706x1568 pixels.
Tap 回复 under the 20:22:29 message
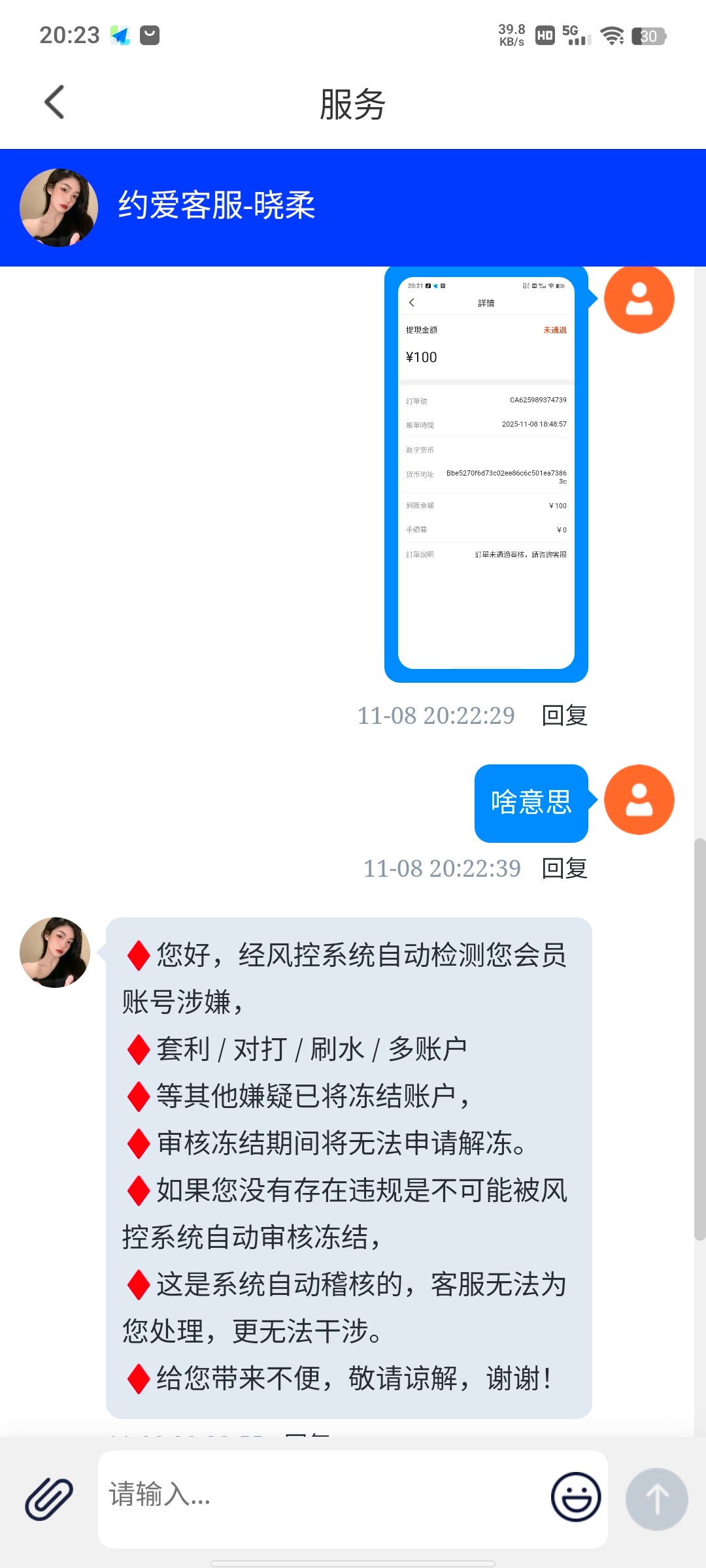(565, 715)
